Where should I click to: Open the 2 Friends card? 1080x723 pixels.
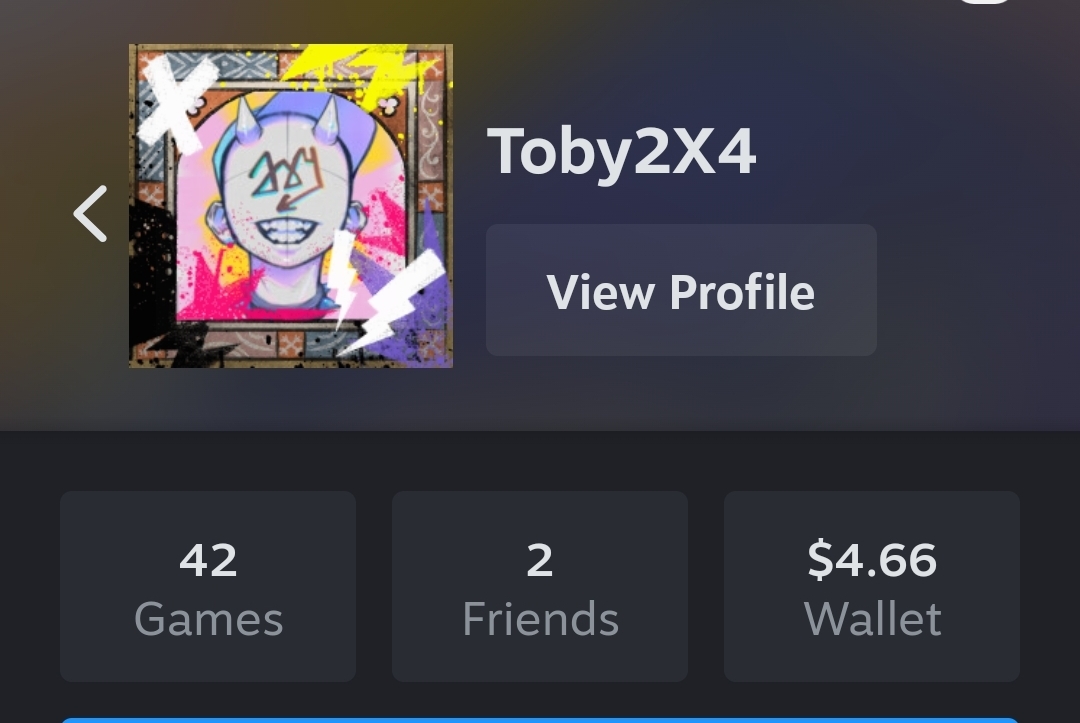(x=540, y=587)
